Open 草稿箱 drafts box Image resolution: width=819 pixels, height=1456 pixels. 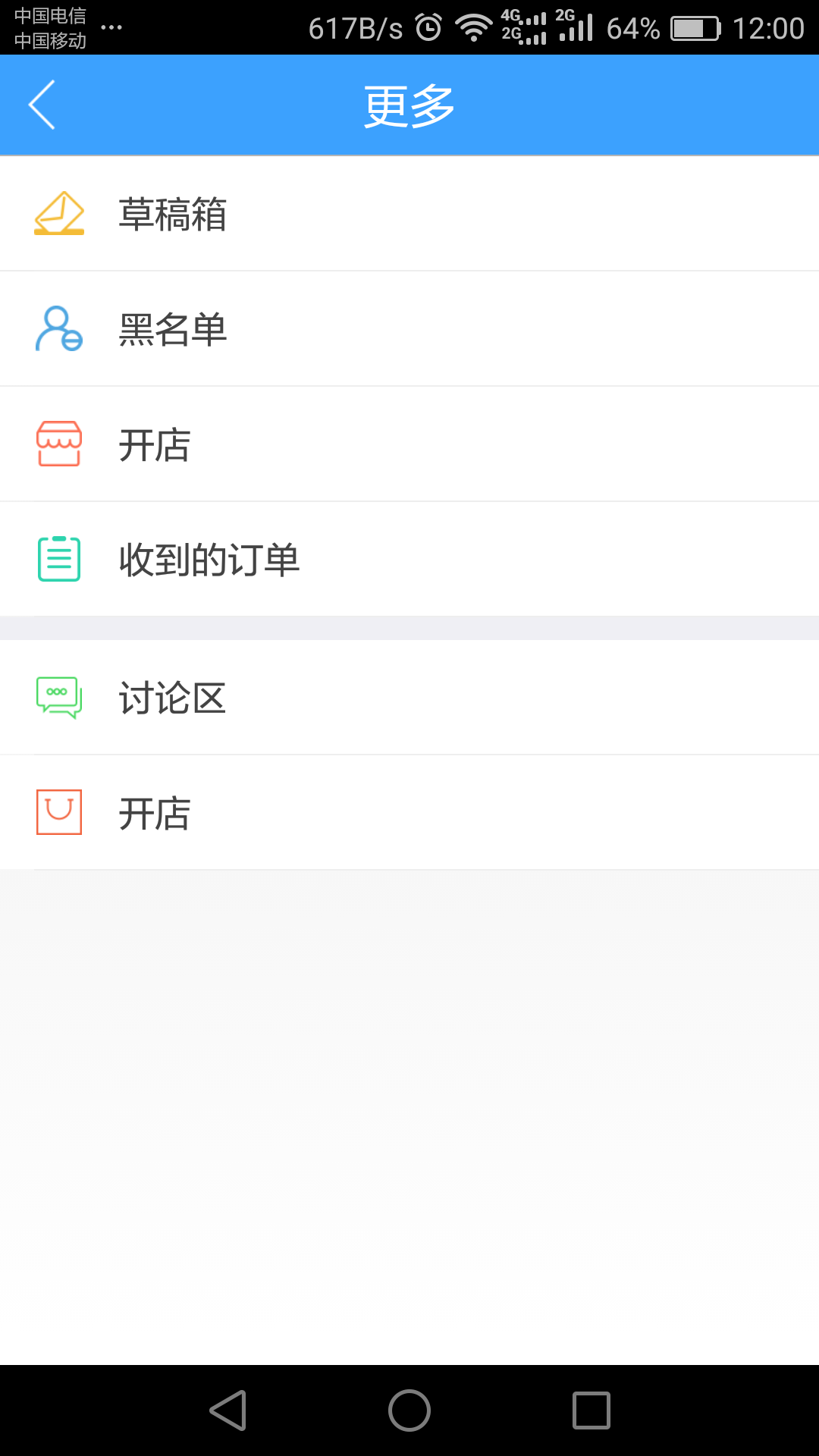(x=173, y=214)
